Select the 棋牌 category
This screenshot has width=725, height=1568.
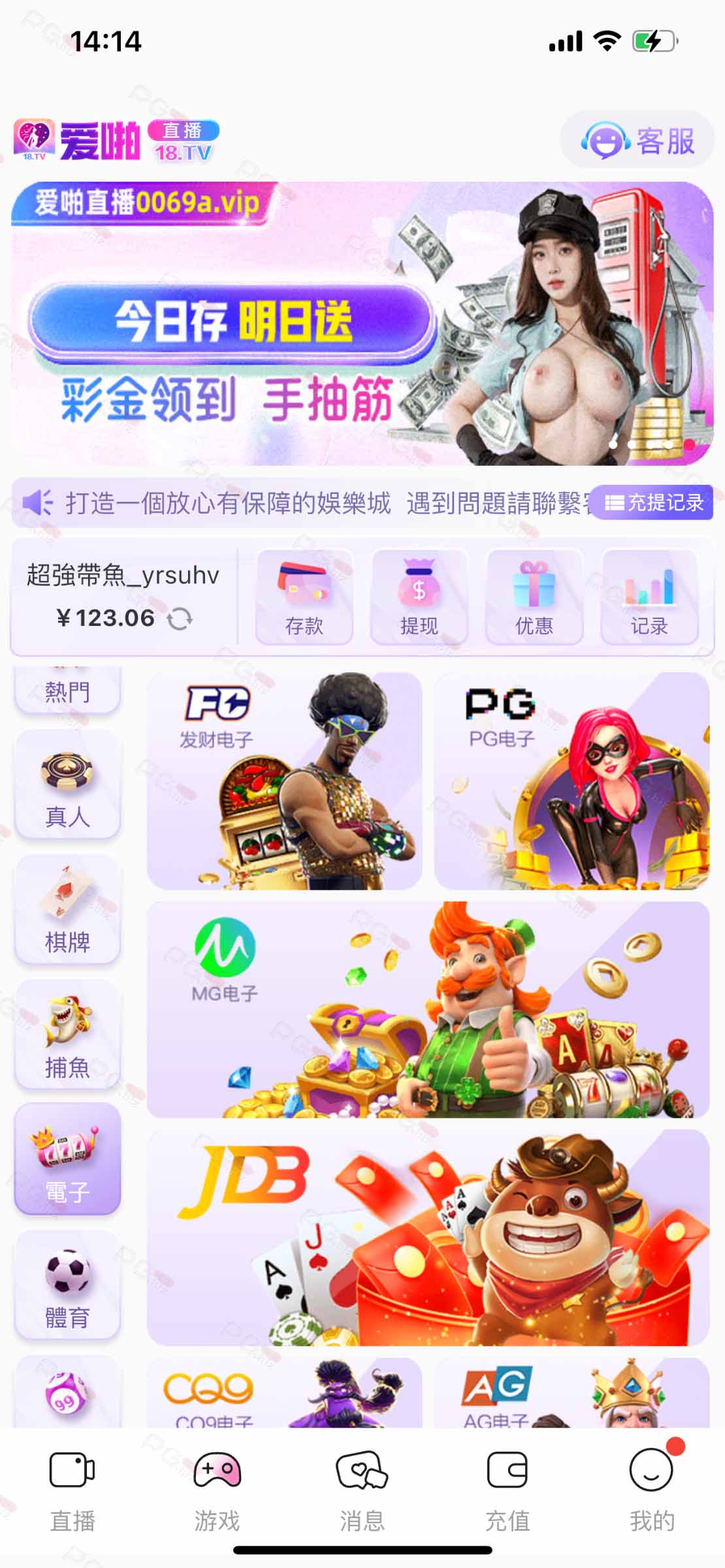point(67,909)
